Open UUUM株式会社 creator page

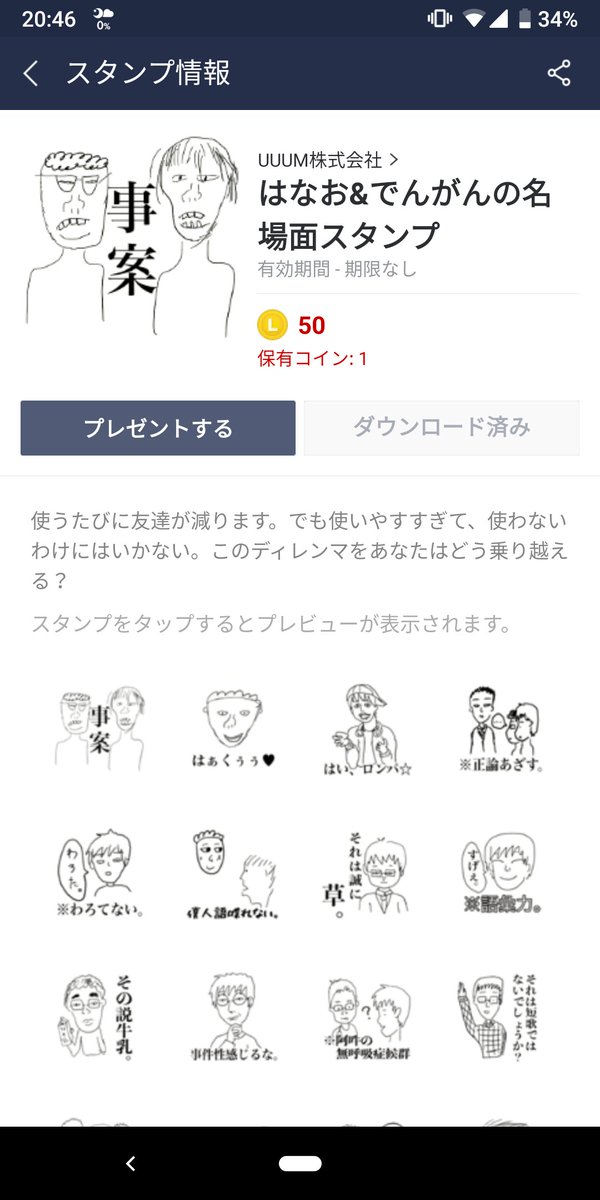click(328, 159)
